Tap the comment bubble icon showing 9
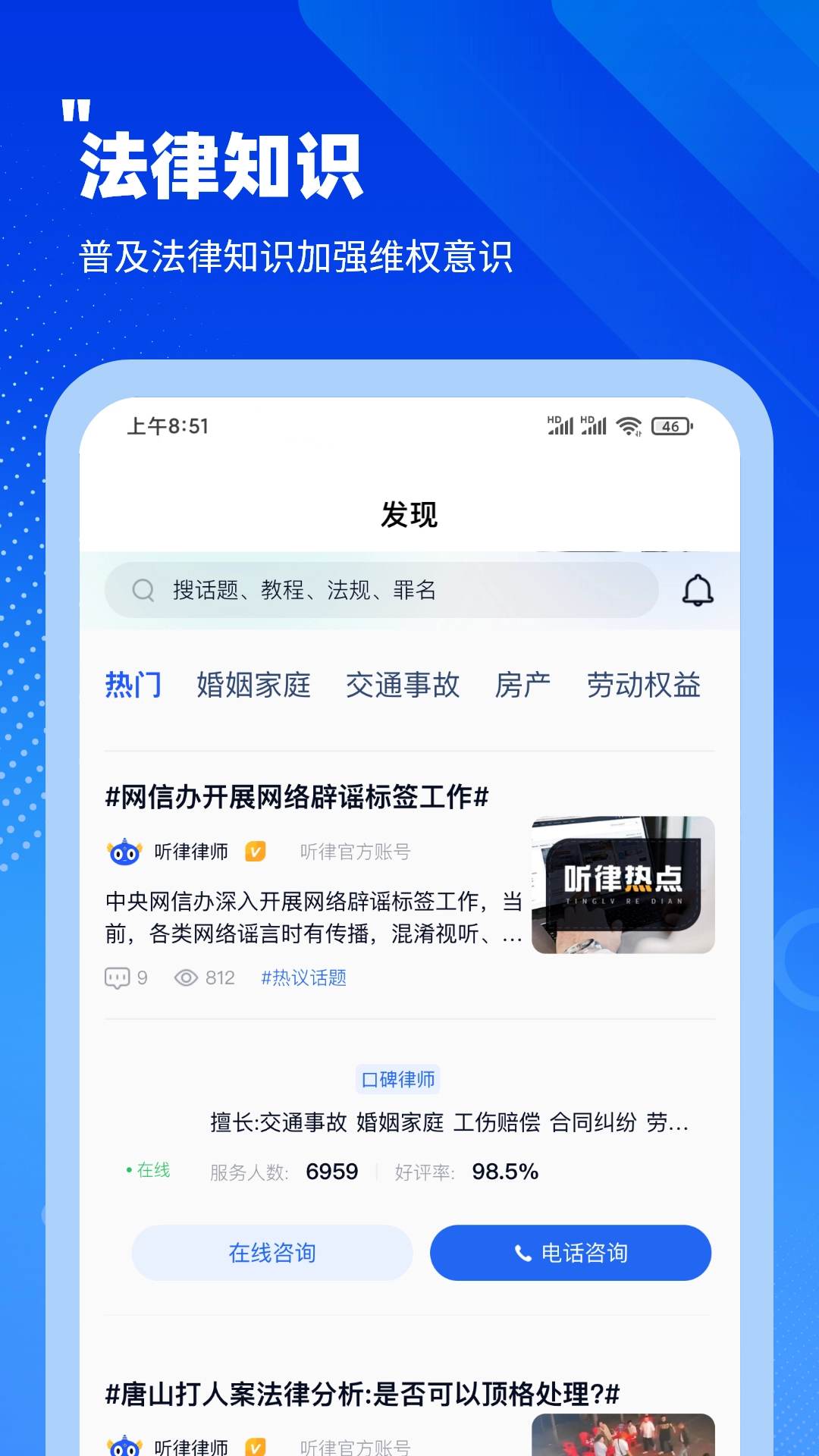This screenshot has width=819, height=1456. tap(118, 977)
